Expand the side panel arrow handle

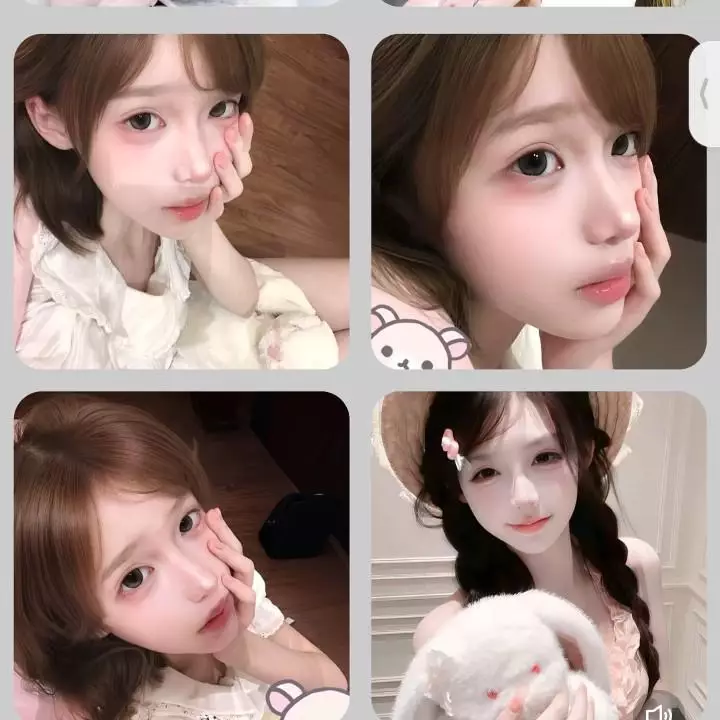pos(705,94)
